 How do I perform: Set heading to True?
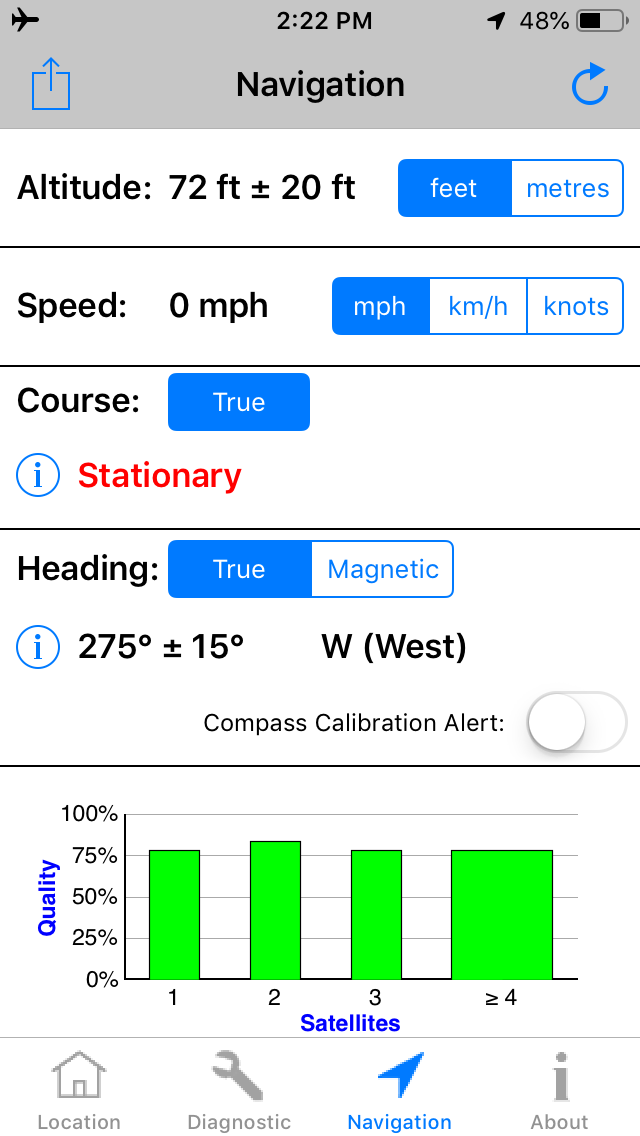click(239, 569)
